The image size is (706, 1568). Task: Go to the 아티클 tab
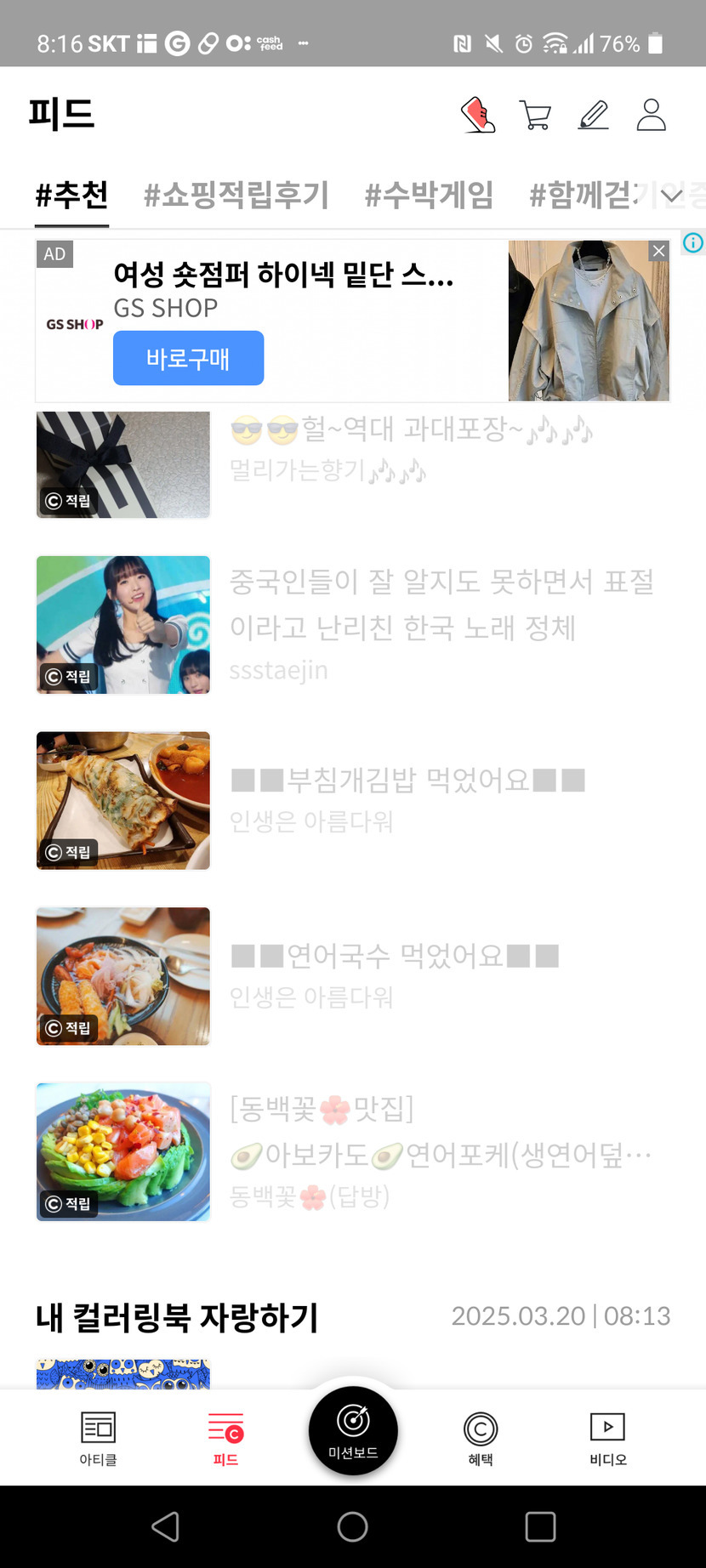click(98, 1438)
